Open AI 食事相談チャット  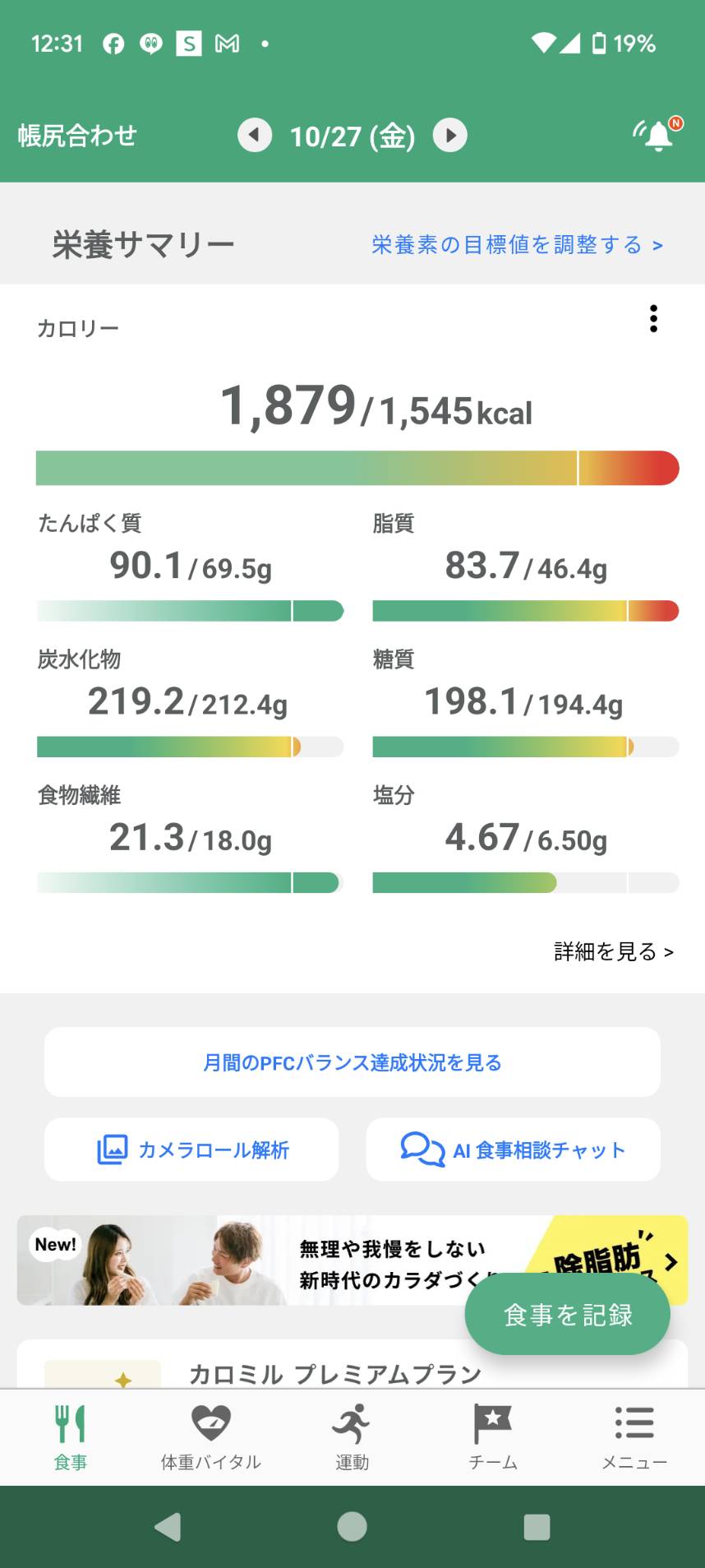tap(514, 1149)
